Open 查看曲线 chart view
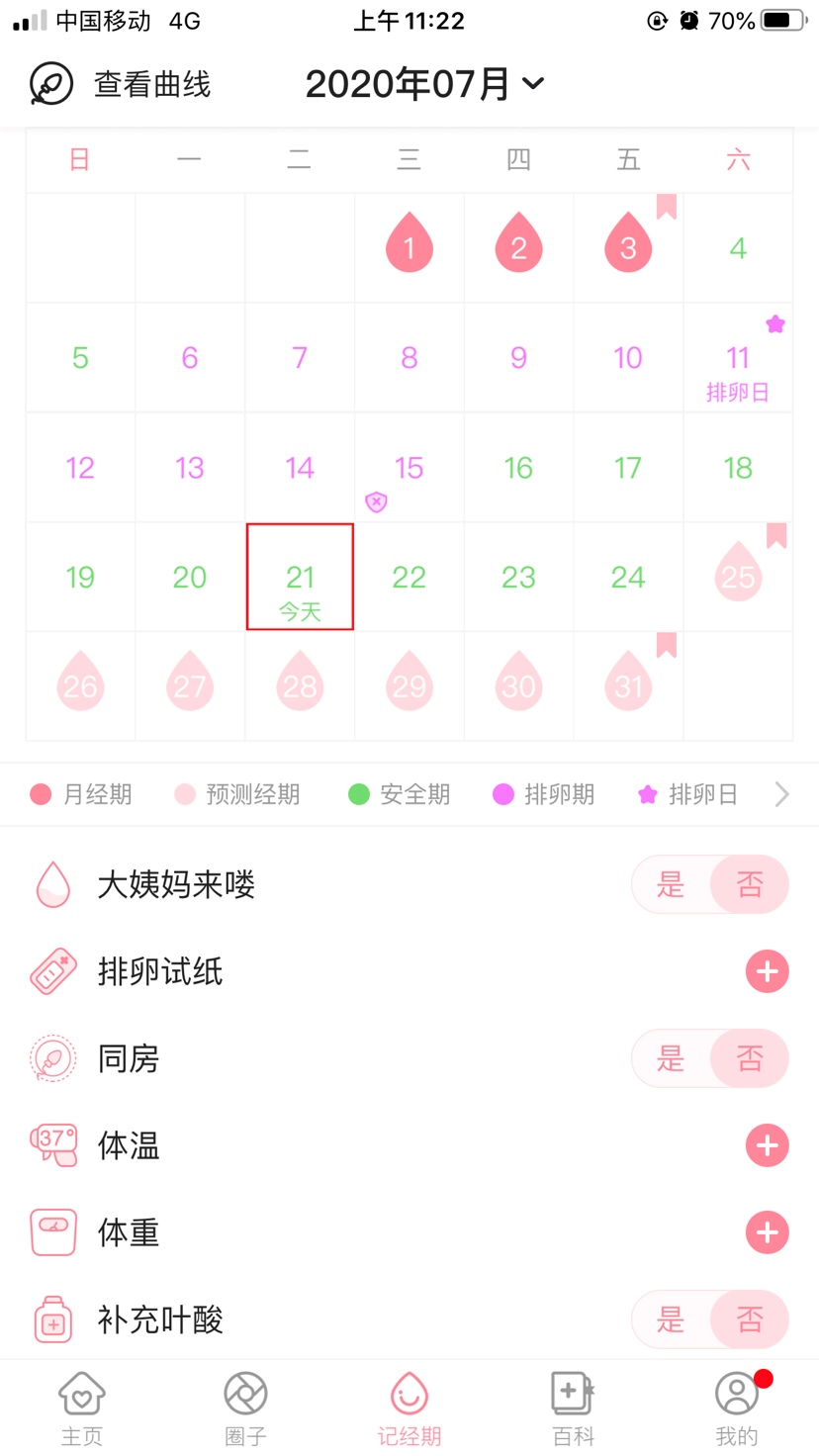The width and height of the screenshot is (819, 1456). point(121,84)
